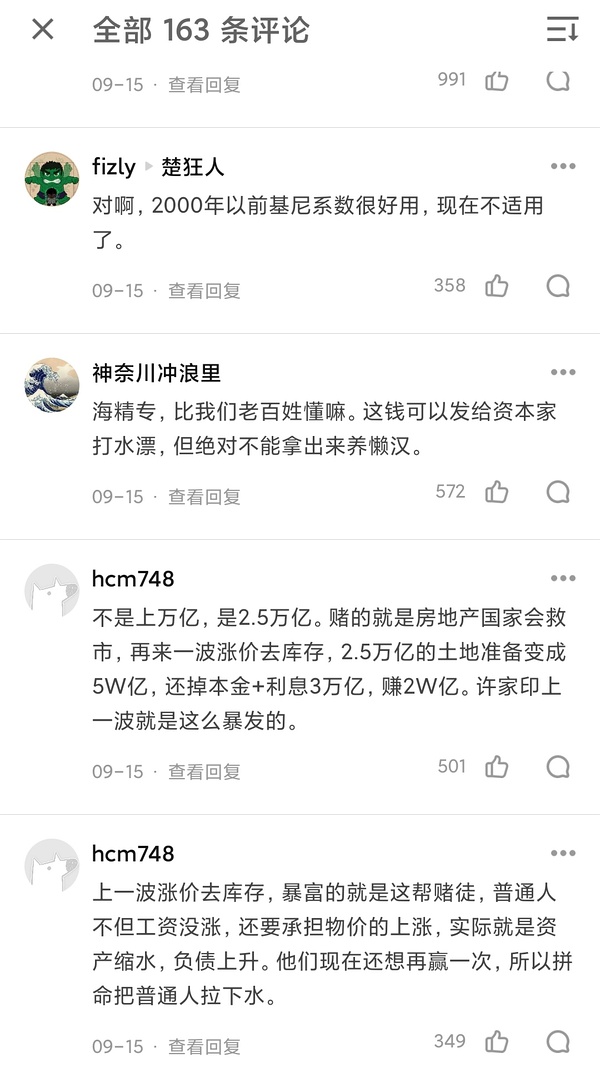Like 神奈川冲浪里's comment
Image resolution: width=600 pixels, height=1073 pixels.
[x=497, y=492]
